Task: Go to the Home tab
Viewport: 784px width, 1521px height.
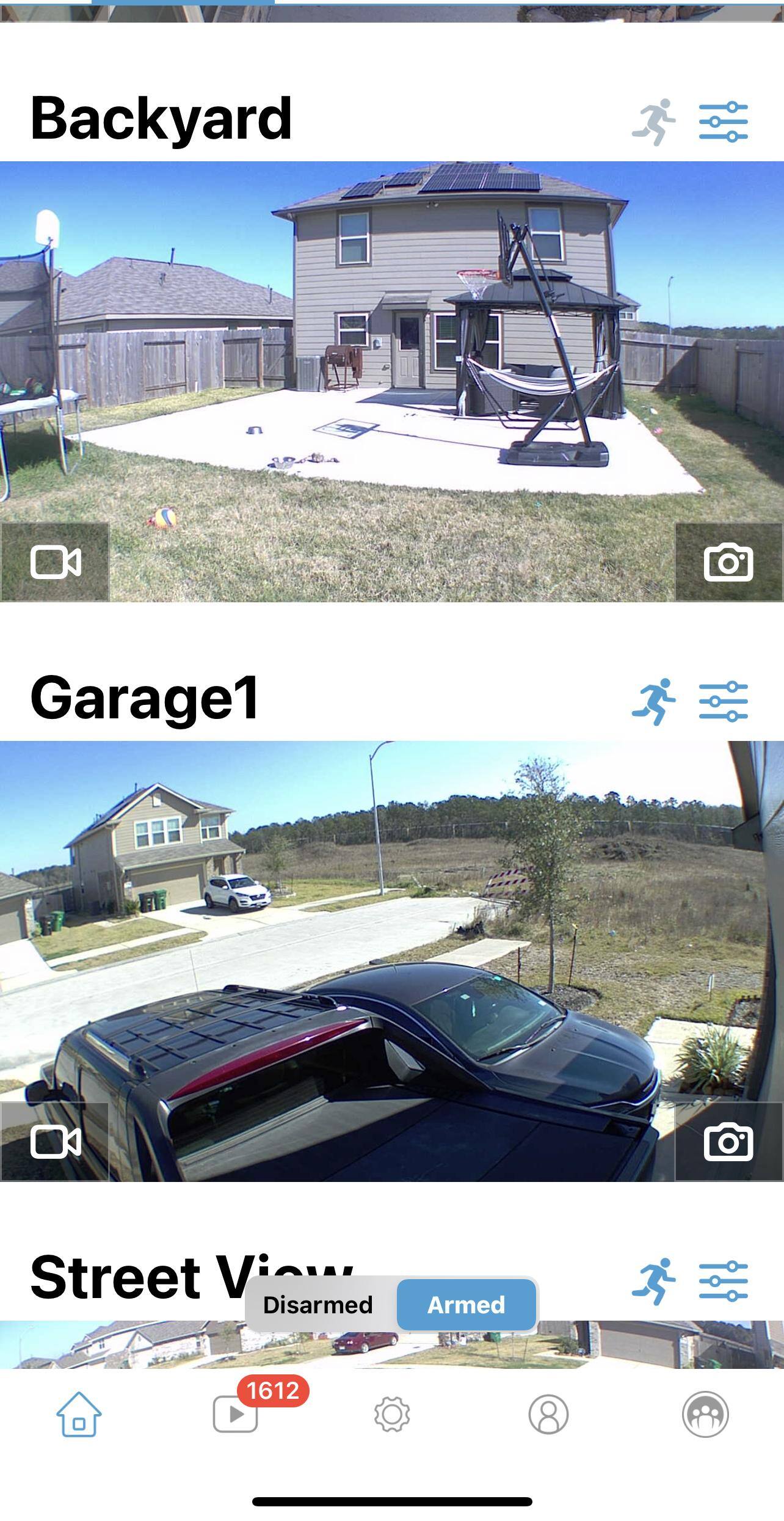Action: tap(79, 1414)
